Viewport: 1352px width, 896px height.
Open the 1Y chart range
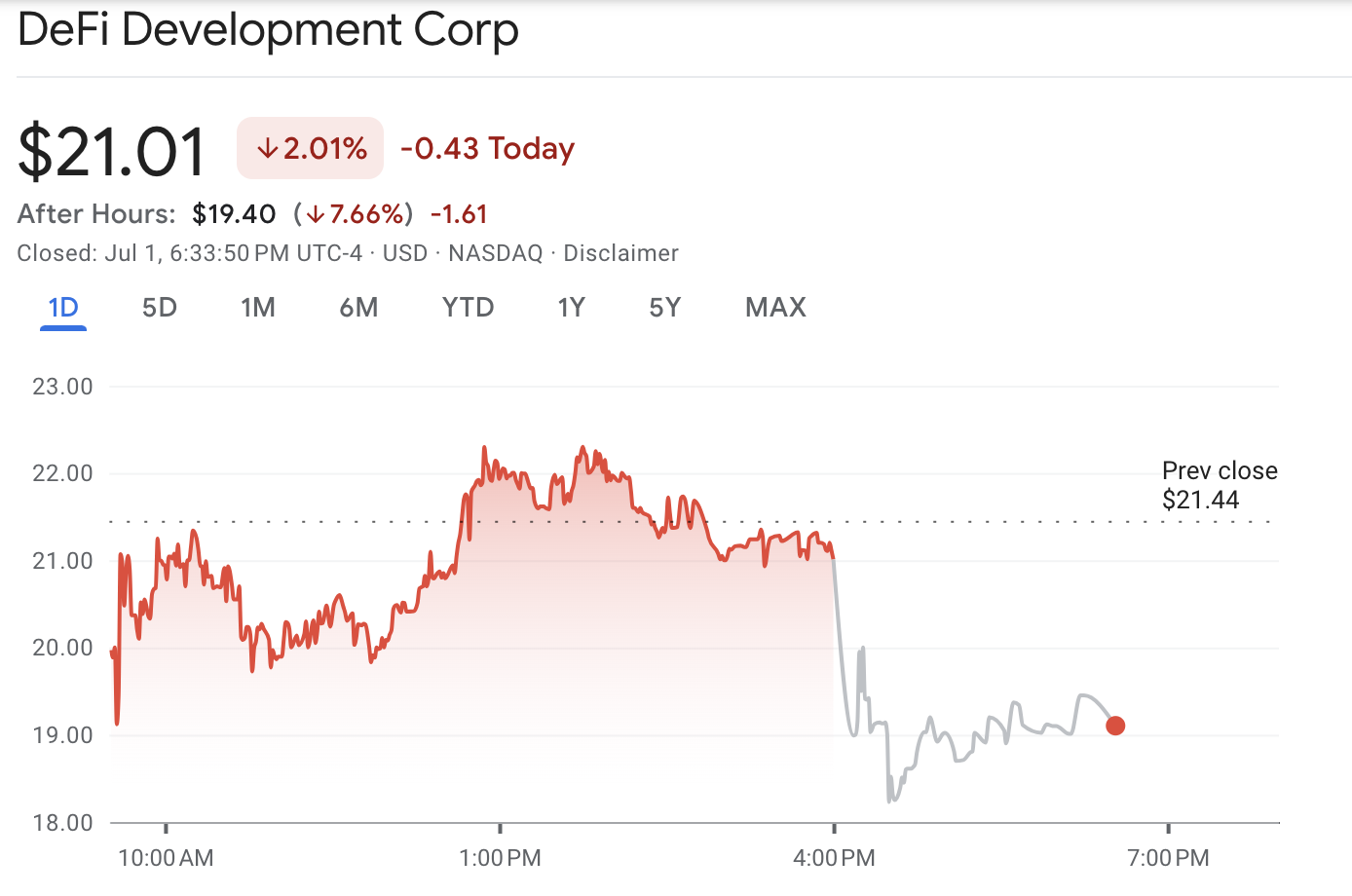(571, 308)
